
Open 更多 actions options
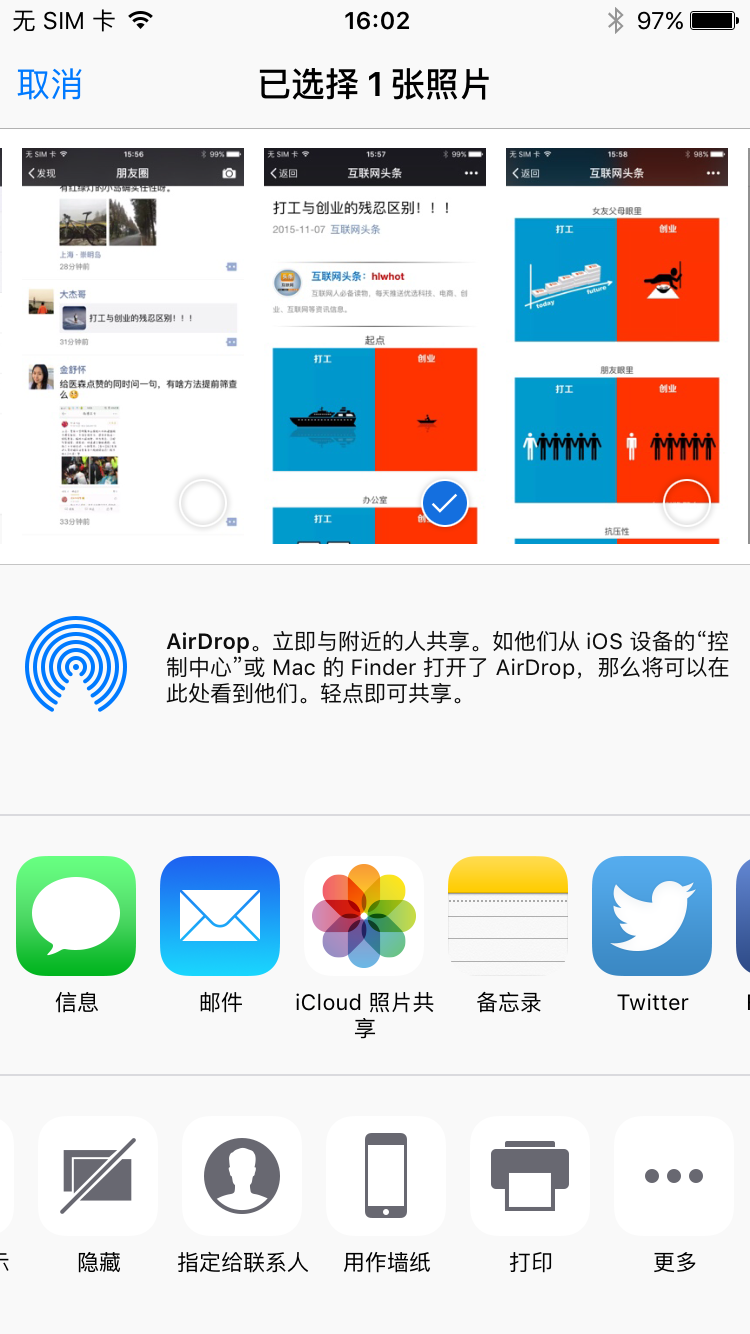[674, 1176]
